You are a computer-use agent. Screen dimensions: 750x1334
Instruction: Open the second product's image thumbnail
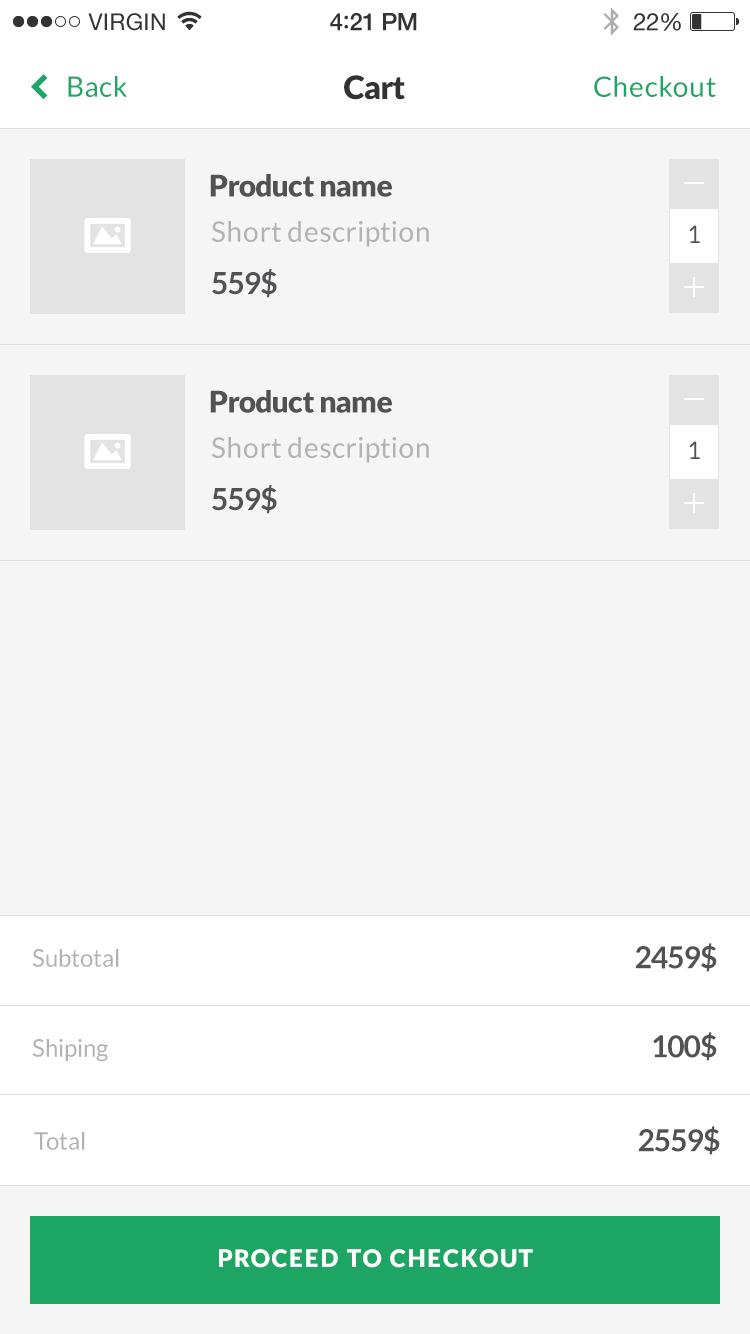click(x=107, y=452)
